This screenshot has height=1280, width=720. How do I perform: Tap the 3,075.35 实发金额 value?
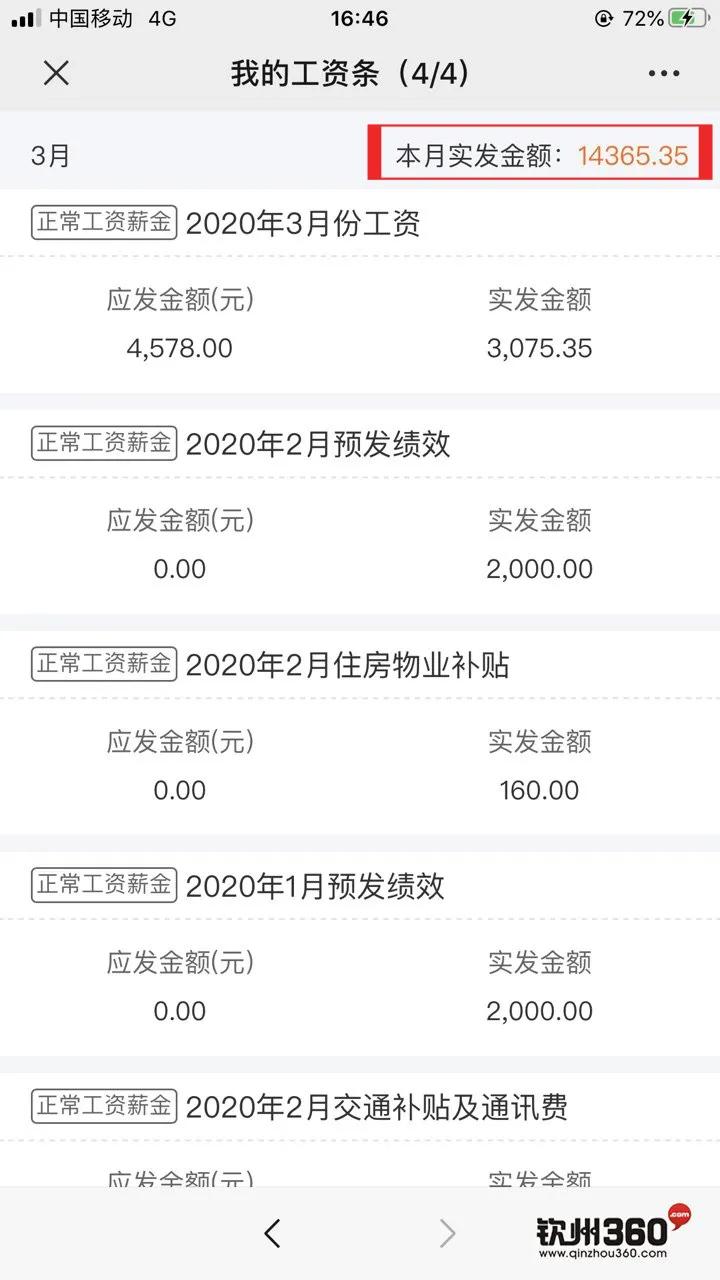coord(540,348)
